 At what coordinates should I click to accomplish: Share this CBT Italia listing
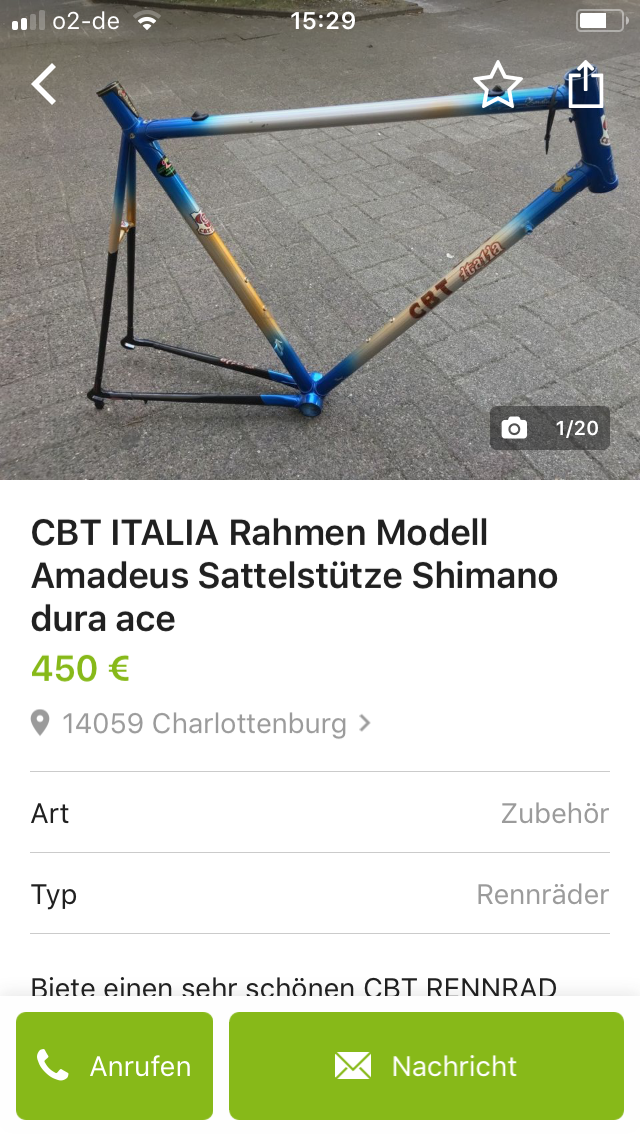point(586,85)
